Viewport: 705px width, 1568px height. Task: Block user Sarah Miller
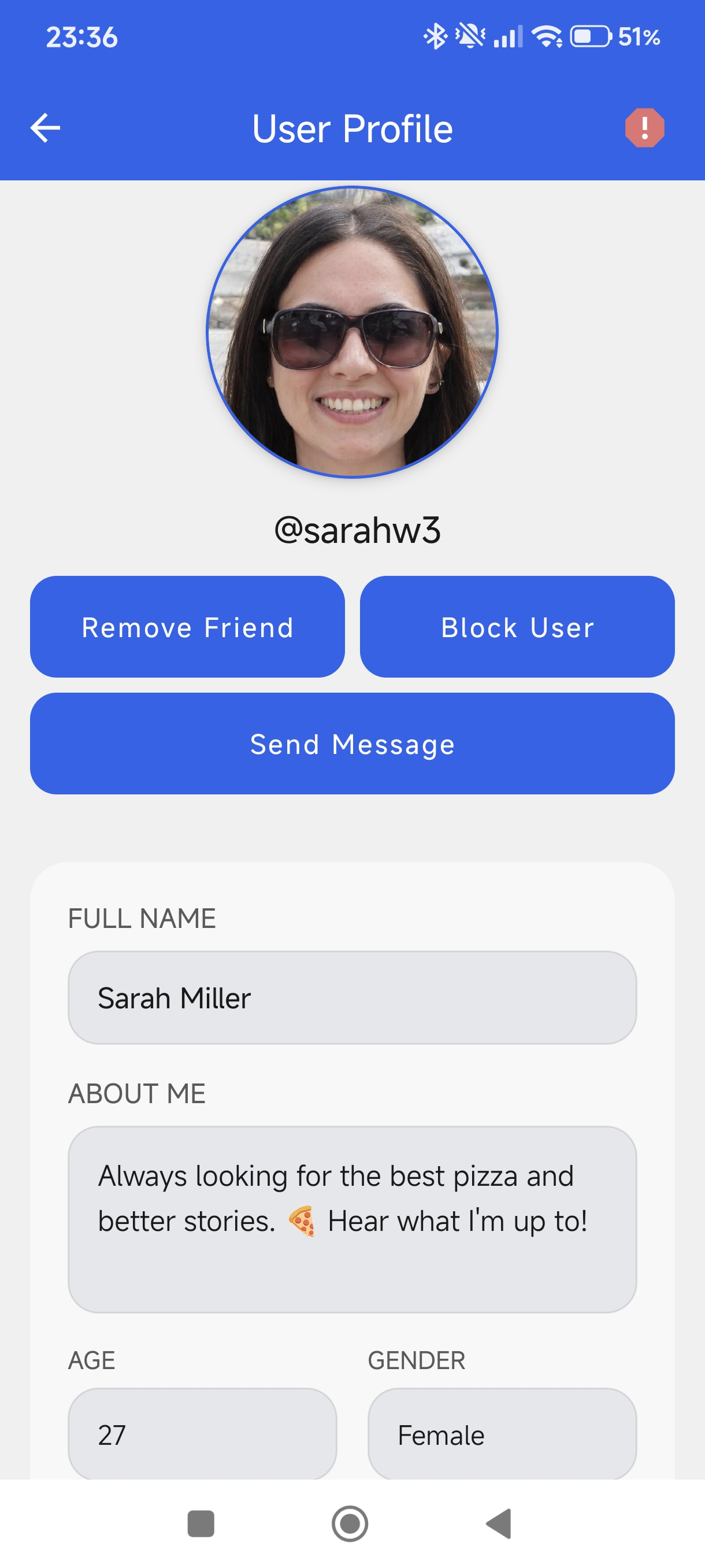(518, 626)
